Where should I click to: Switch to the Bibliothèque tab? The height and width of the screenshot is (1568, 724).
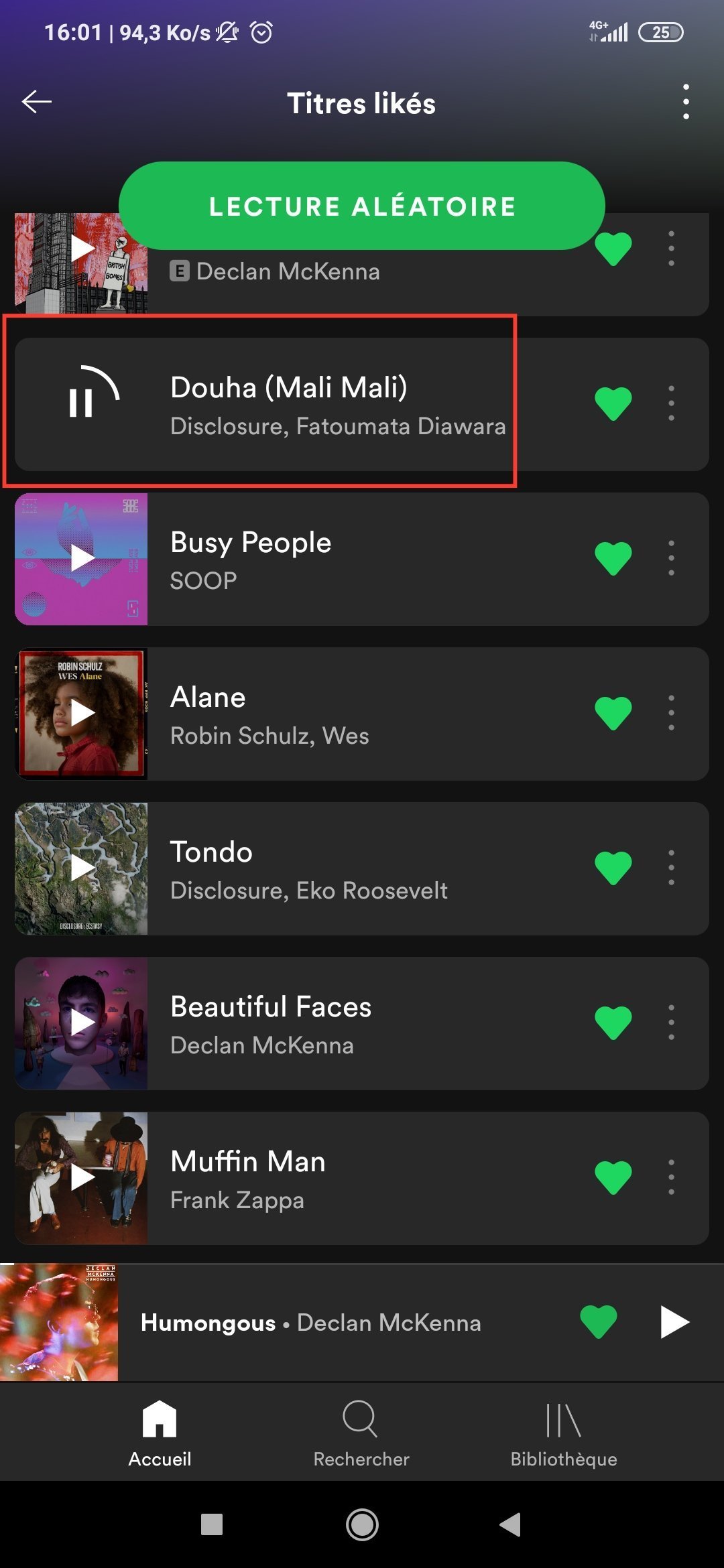563,1433
